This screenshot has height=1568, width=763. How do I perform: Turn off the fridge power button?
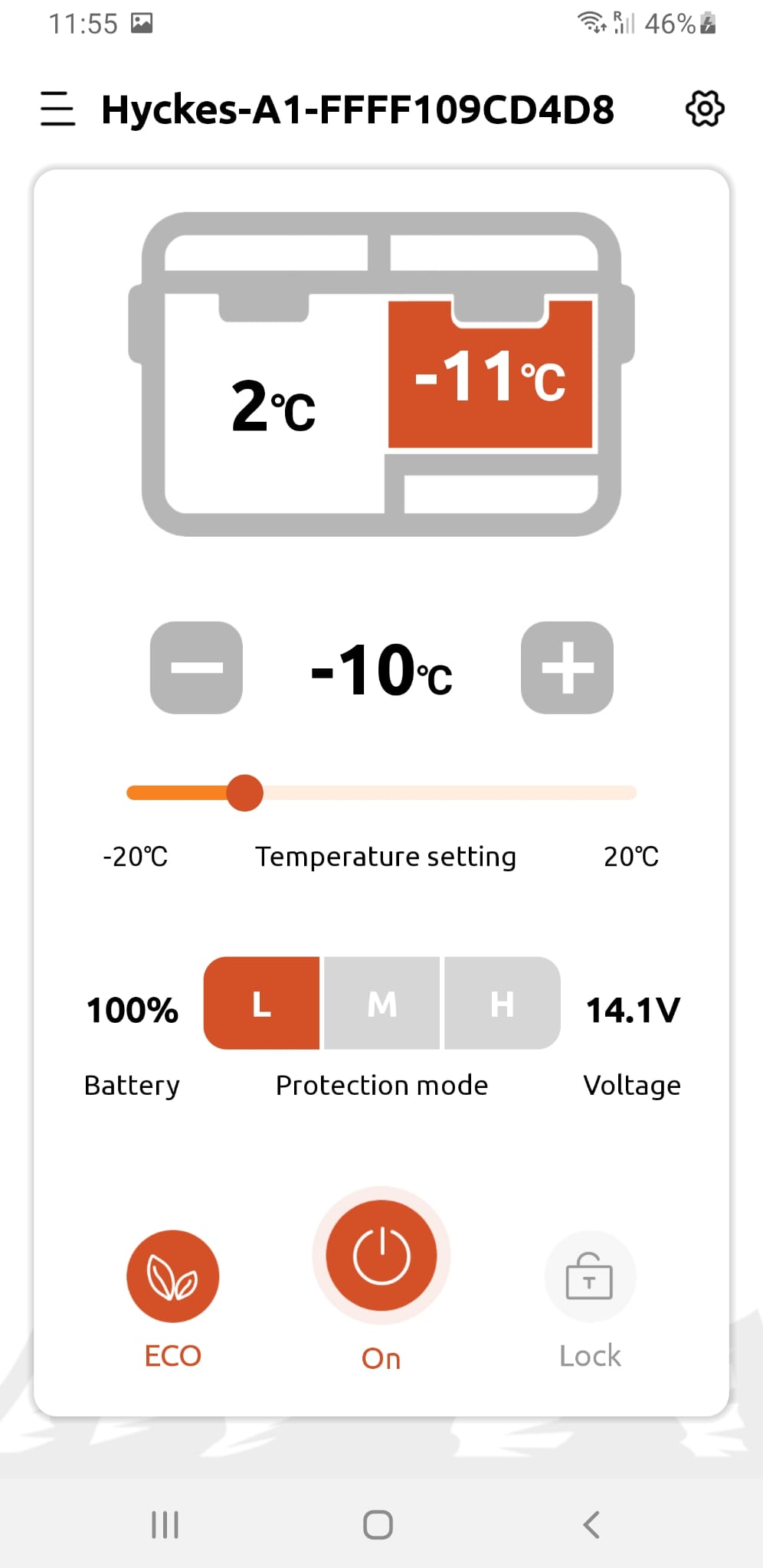coord(381,1256)
